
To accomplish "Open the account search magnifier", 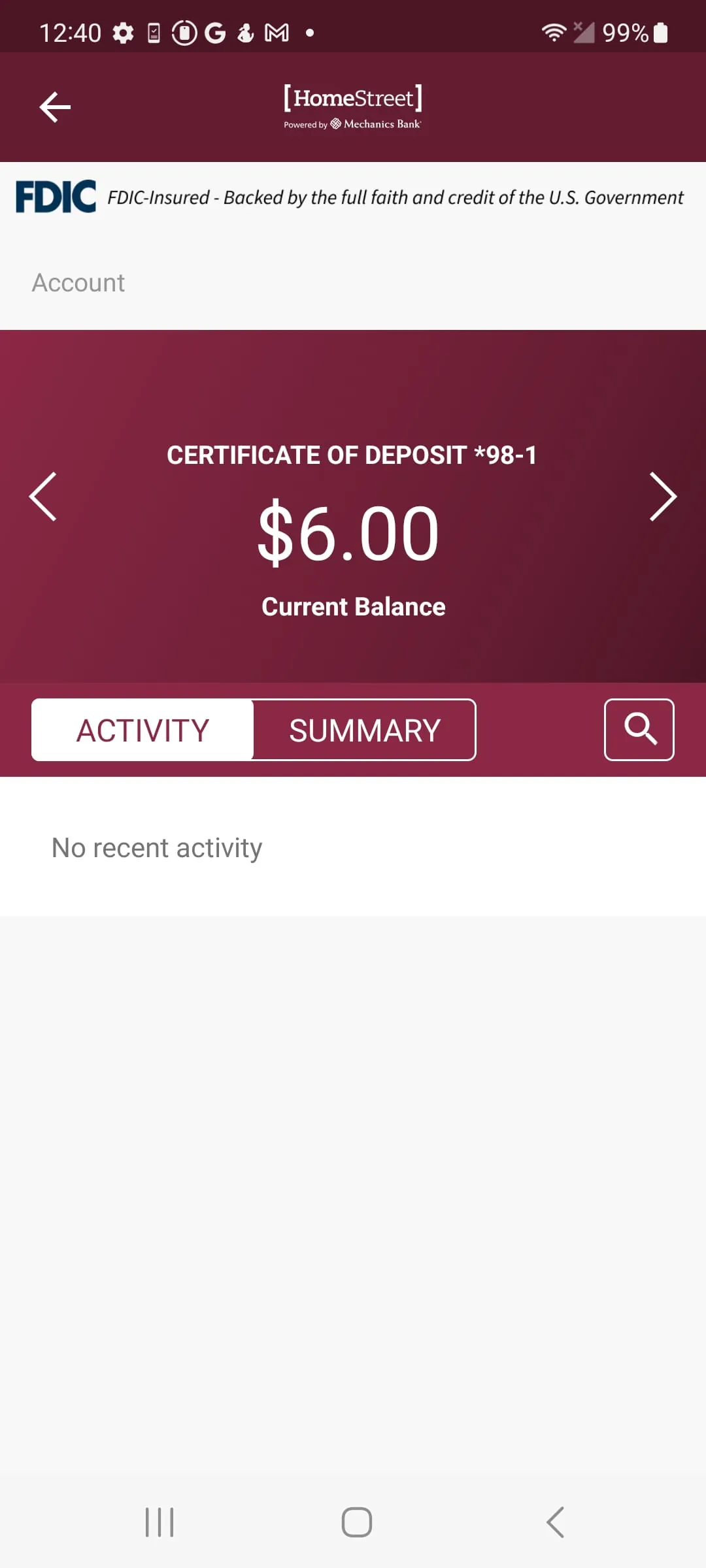I will (x=639, y=730).
